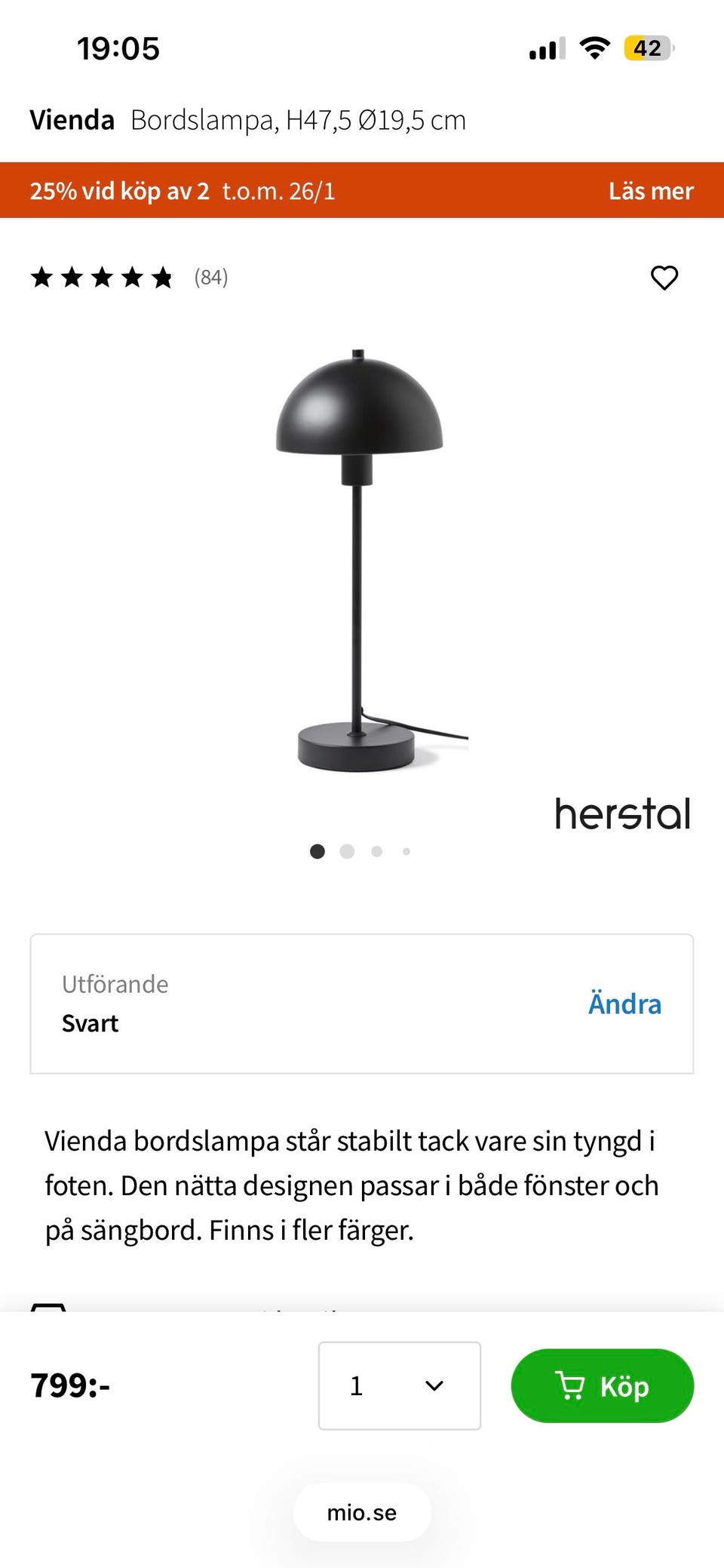Tap the herstal brand logo
The height and width of the screenshot is (1568, 724).
click(x=623, y=813)
